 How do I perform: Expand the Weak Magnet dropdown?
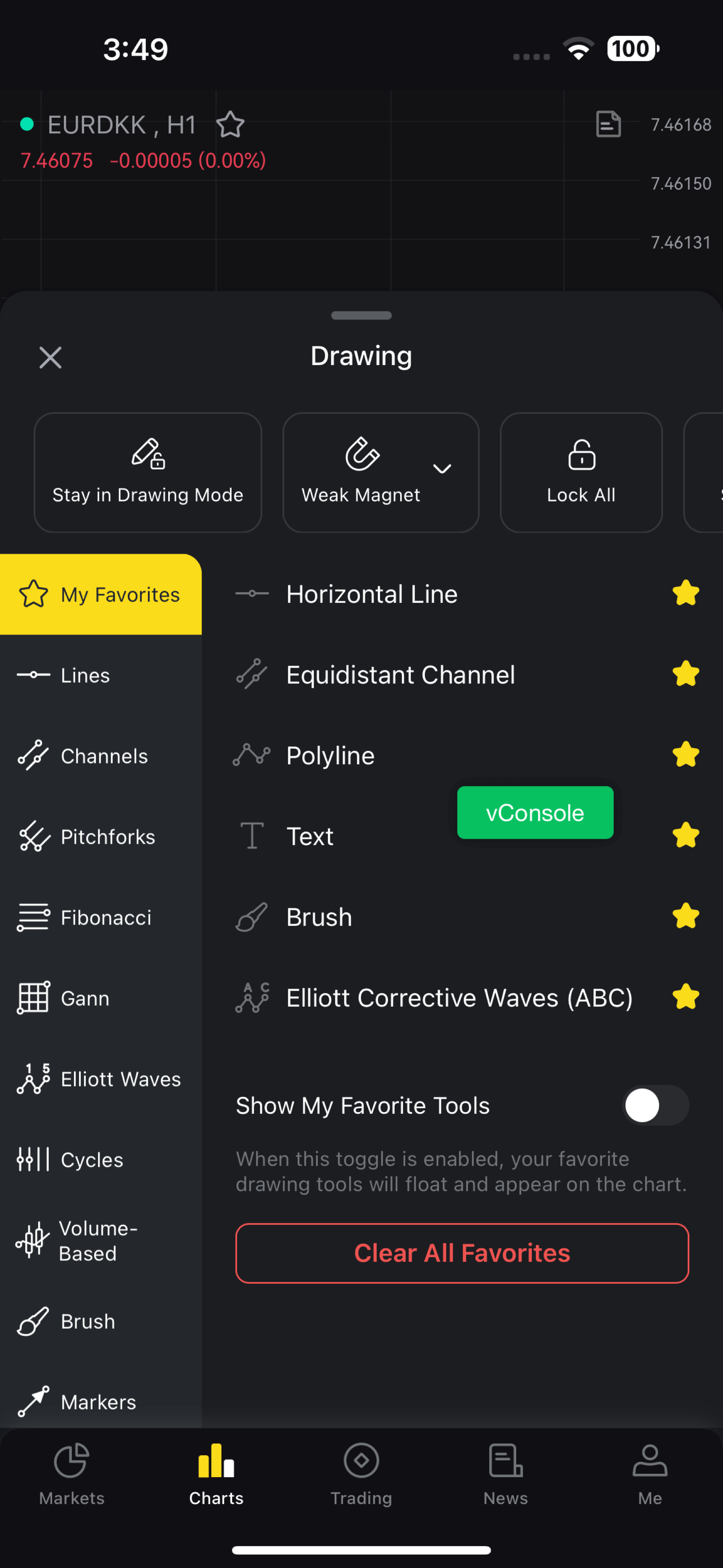point(442,469)
